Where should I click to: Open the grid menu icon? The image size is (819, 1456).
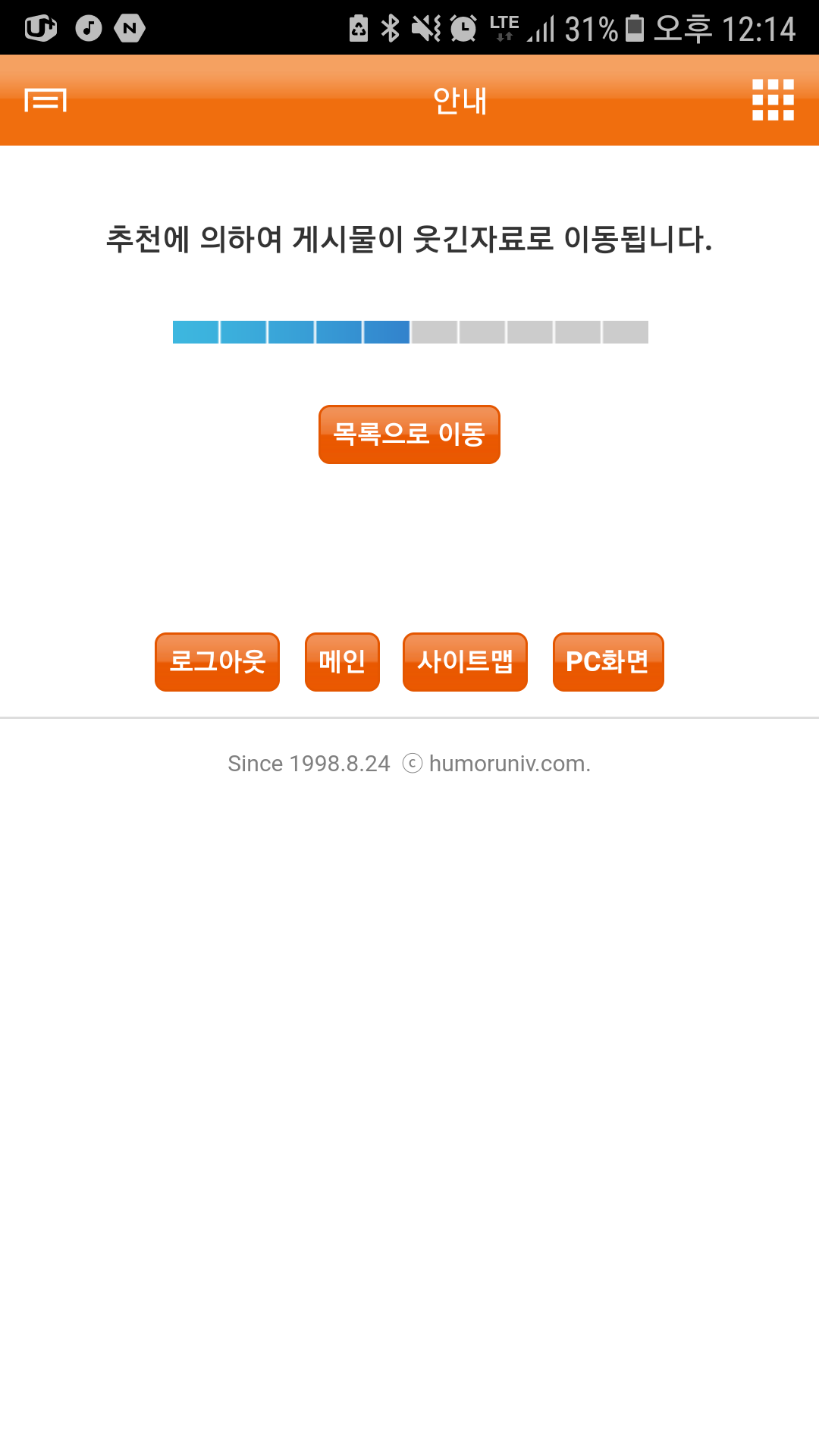773,100
